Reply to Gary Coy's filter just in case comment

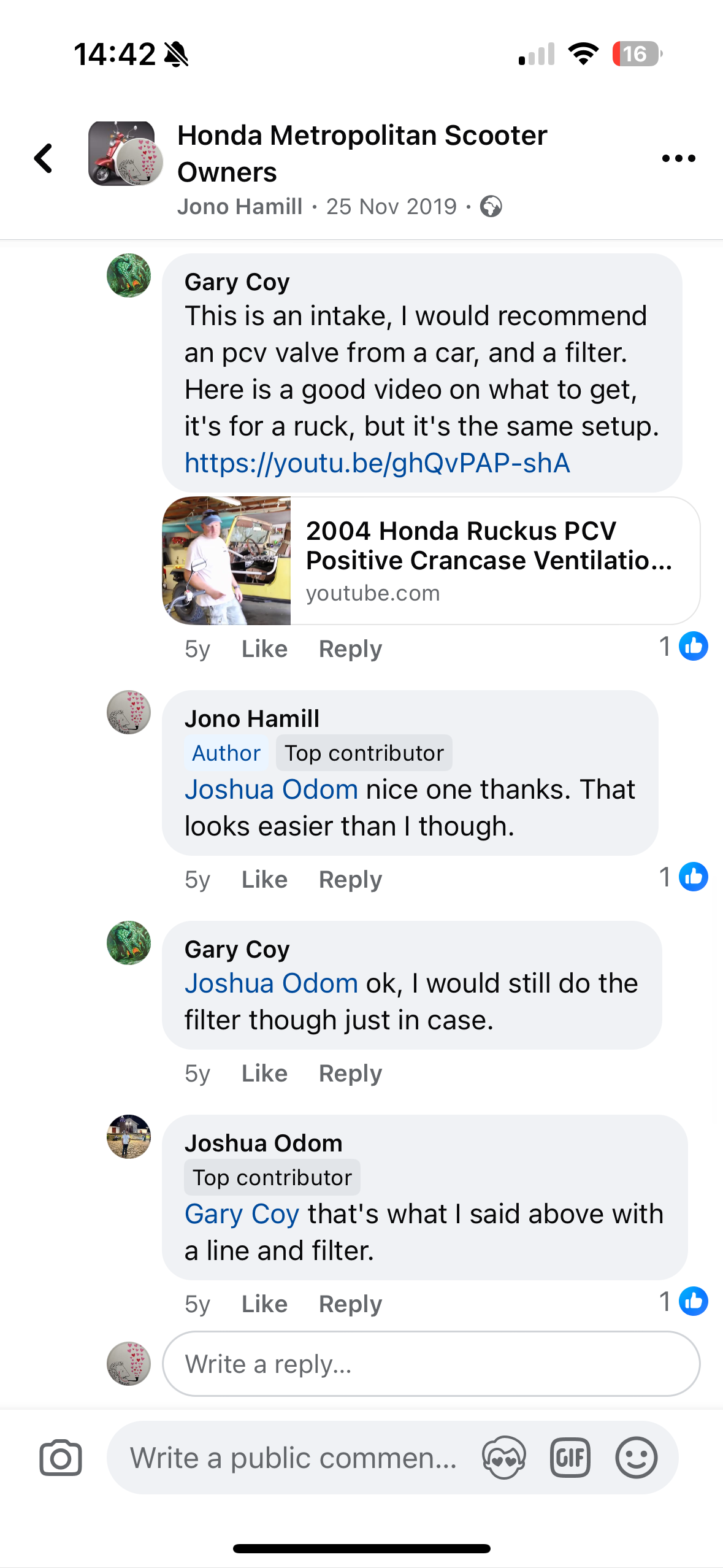pyautogui.click(x=350, y=1074)
